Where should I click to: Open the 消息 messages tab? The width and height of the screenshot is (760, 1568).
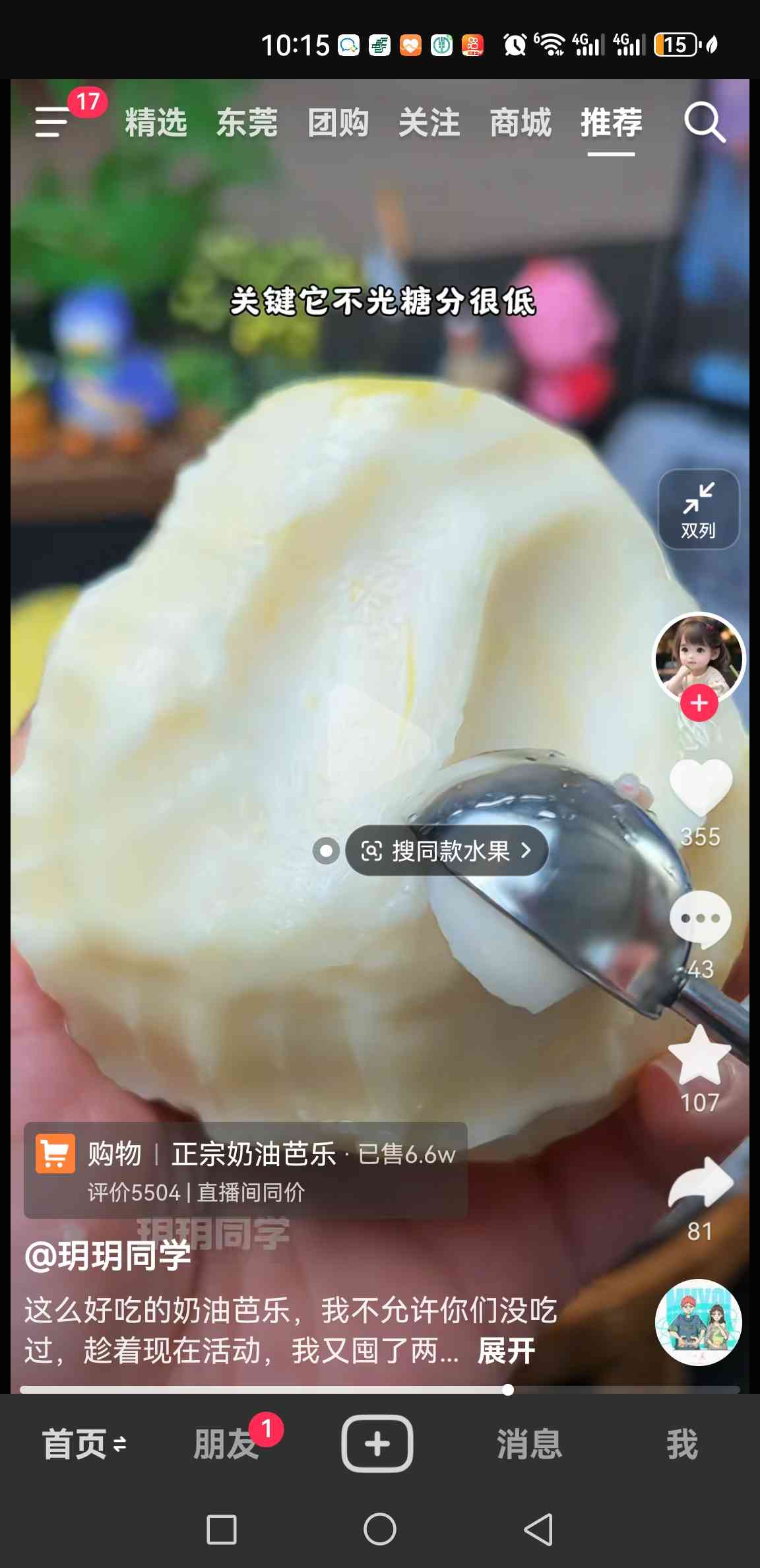pos(529,1444)
